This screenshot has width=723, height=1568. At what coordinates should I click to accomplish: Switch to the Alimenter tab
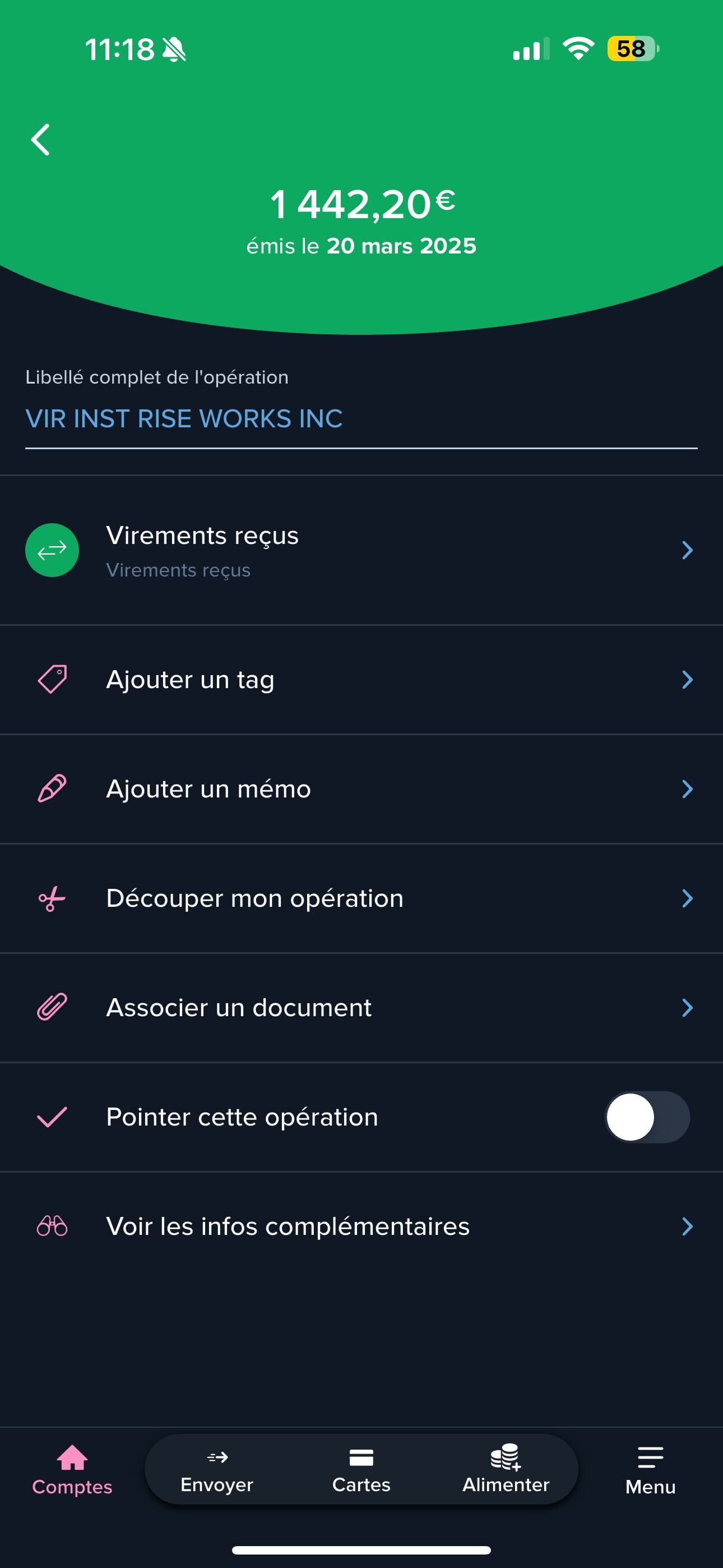coord(506,1470)
